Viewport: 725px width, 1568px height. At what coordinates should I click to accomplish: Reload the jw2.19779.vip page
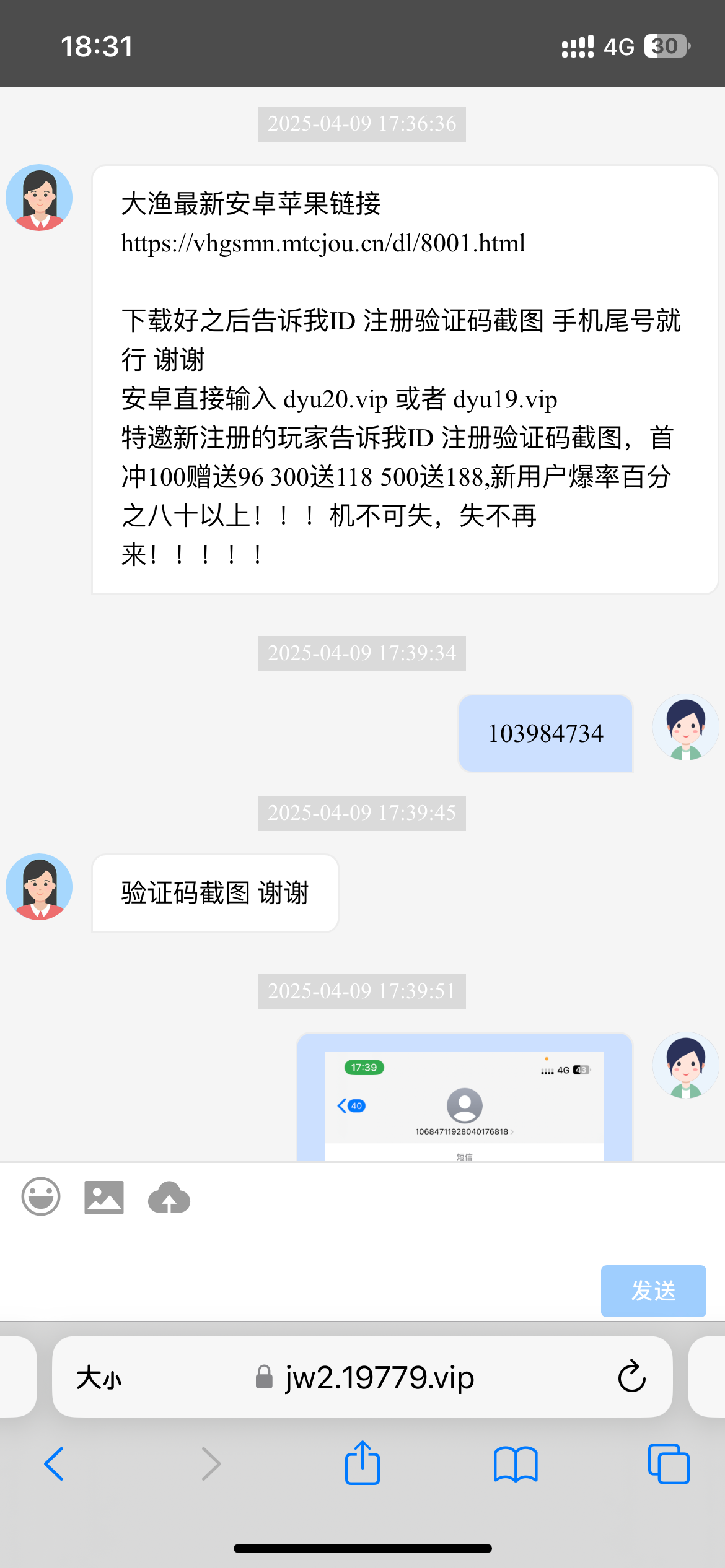click(631, 1377)
